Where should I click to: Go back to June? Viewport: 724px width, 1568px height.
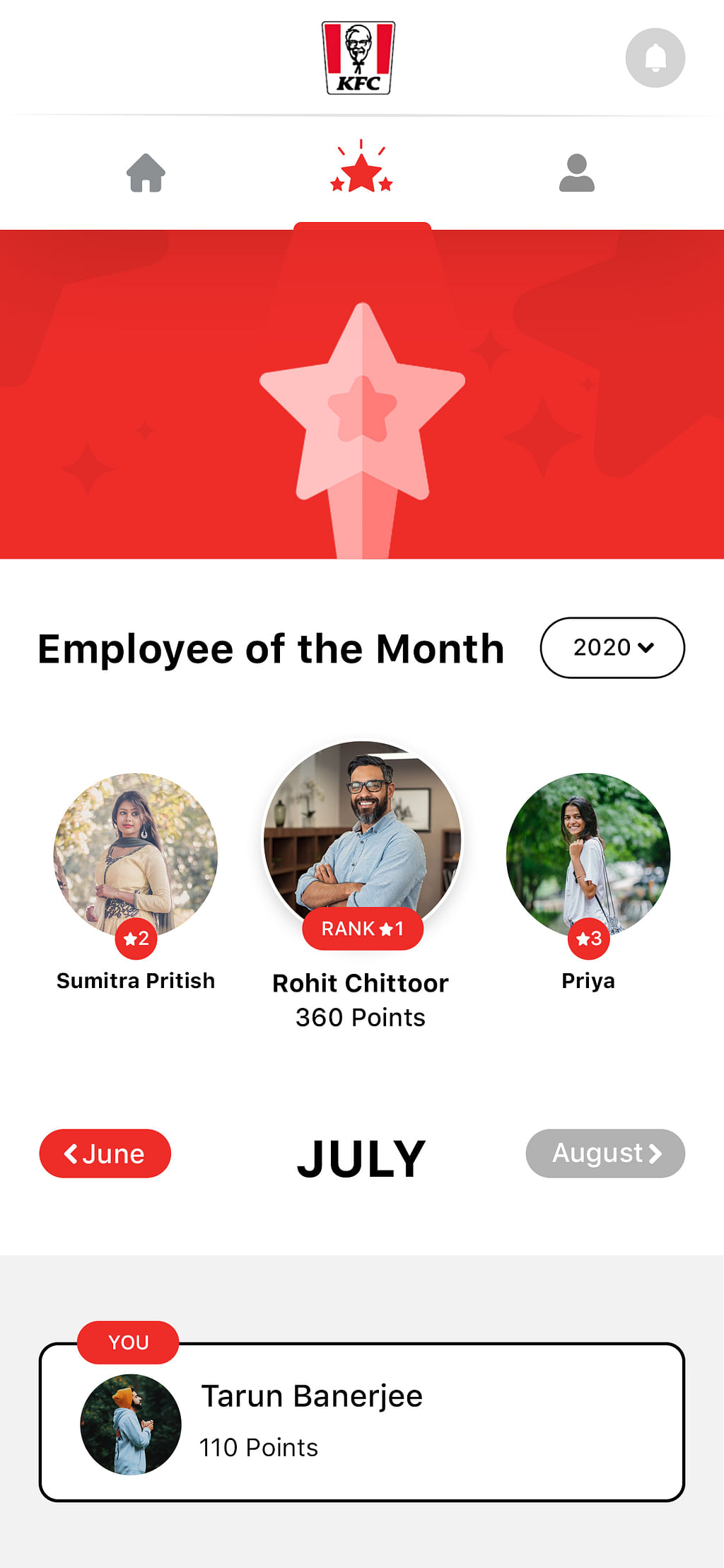(105, 1154)
